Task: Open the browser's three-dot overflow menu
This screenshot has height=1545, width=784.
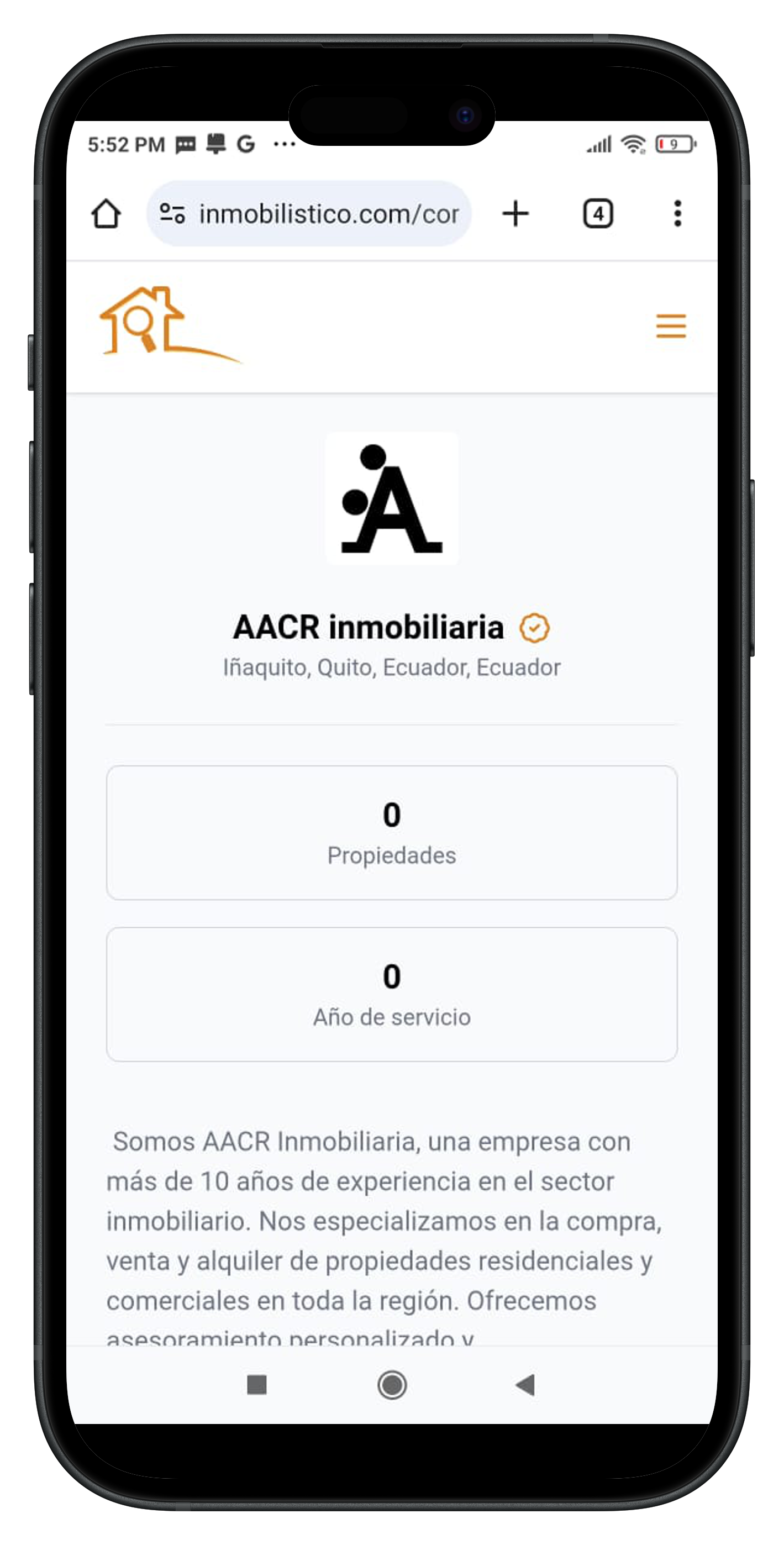Action: coord(677,213)
